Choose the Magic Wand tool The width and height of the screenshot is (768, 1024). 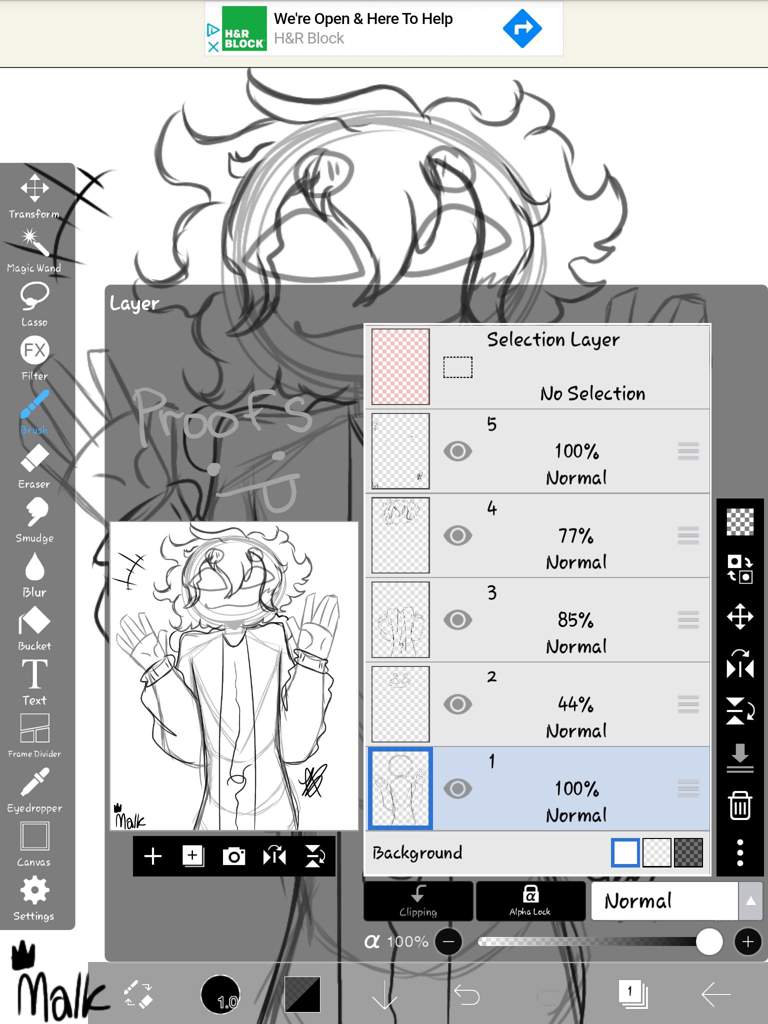point(34,249)
